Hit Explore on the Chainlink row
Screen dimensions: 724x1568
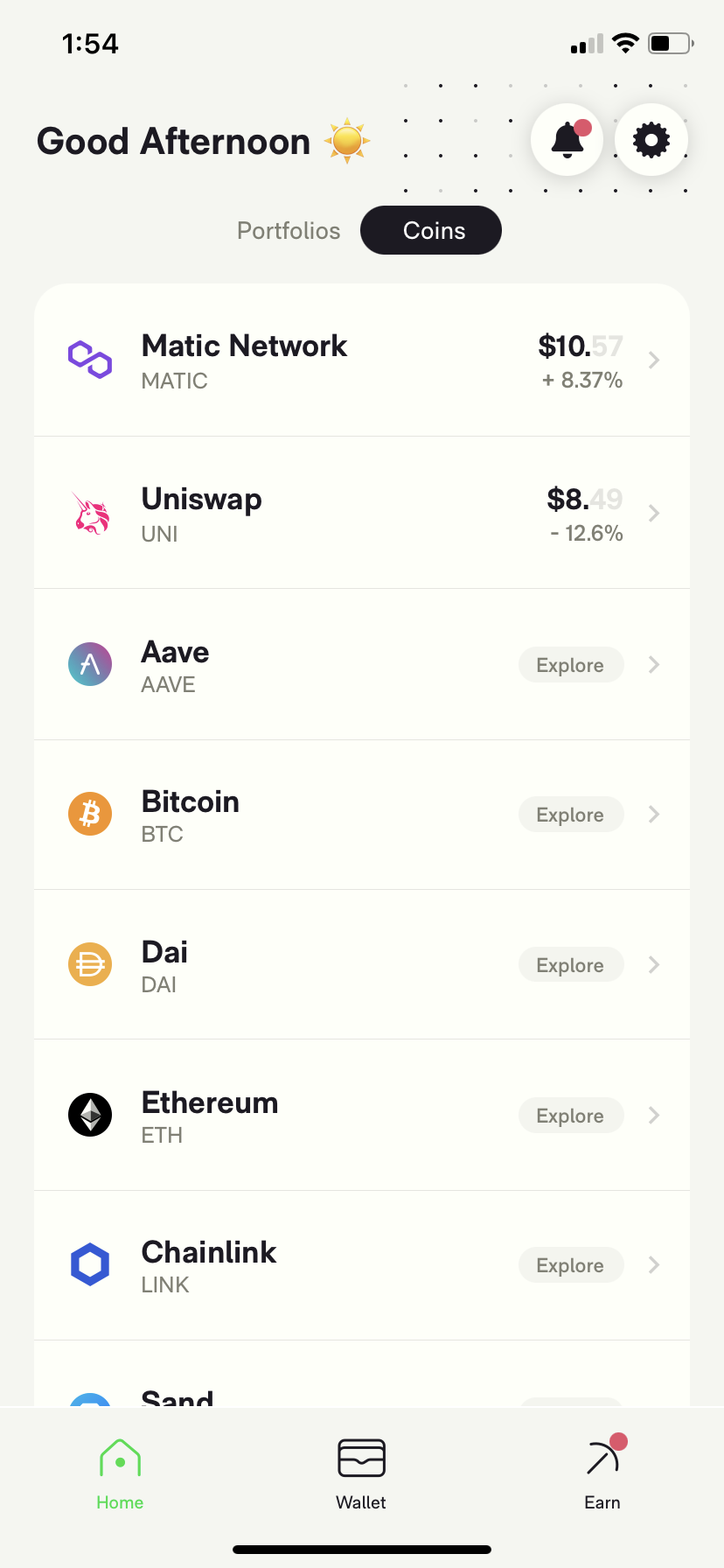(570, 1265)
